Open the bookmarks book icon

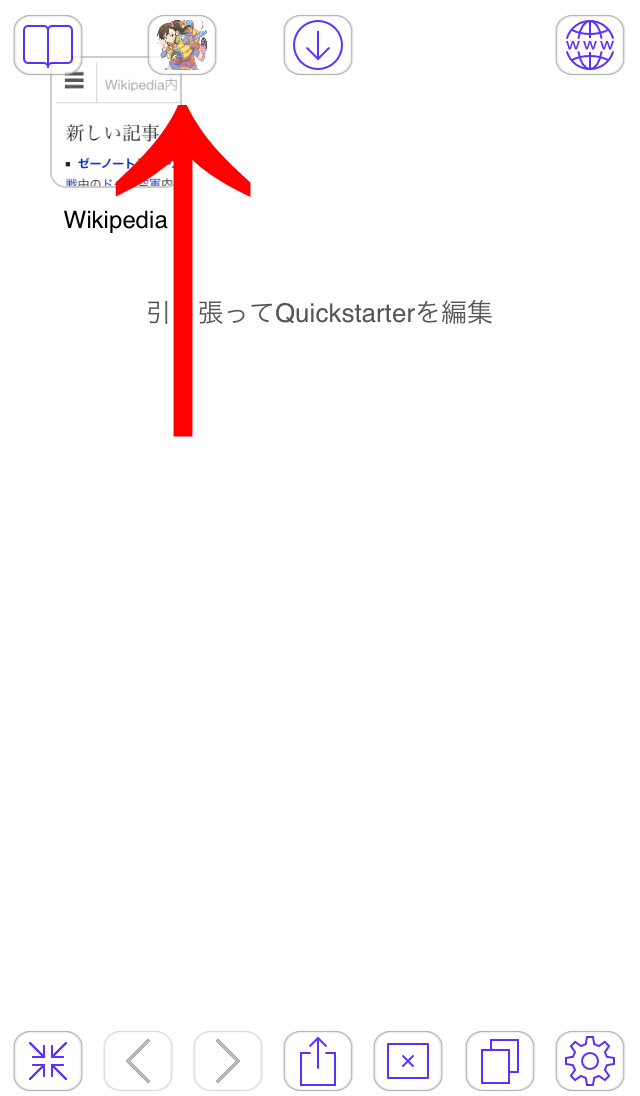(x=48, y=45)
